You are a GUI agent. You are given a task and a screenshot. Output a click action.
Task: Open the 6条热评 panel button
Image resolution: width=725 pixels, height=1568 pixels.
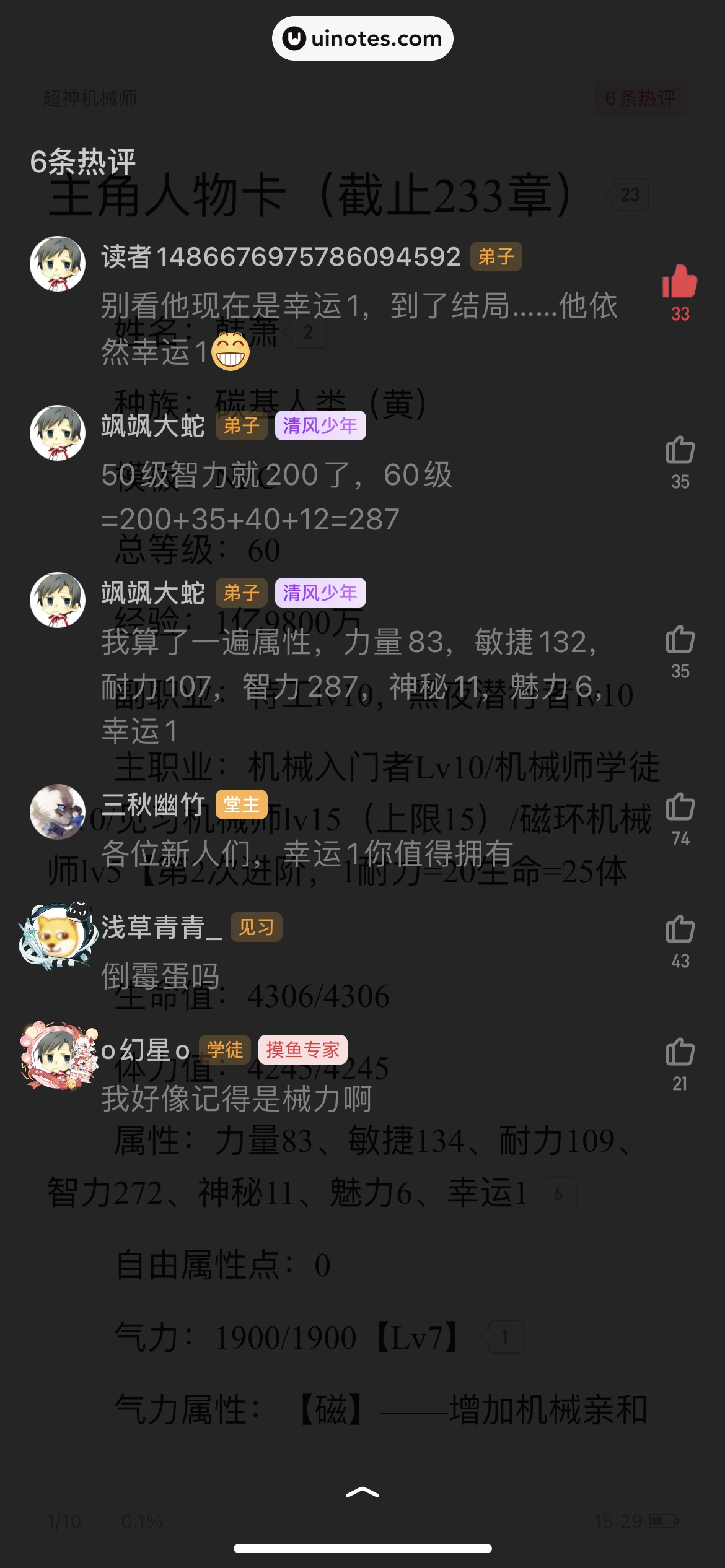point(641,98)
